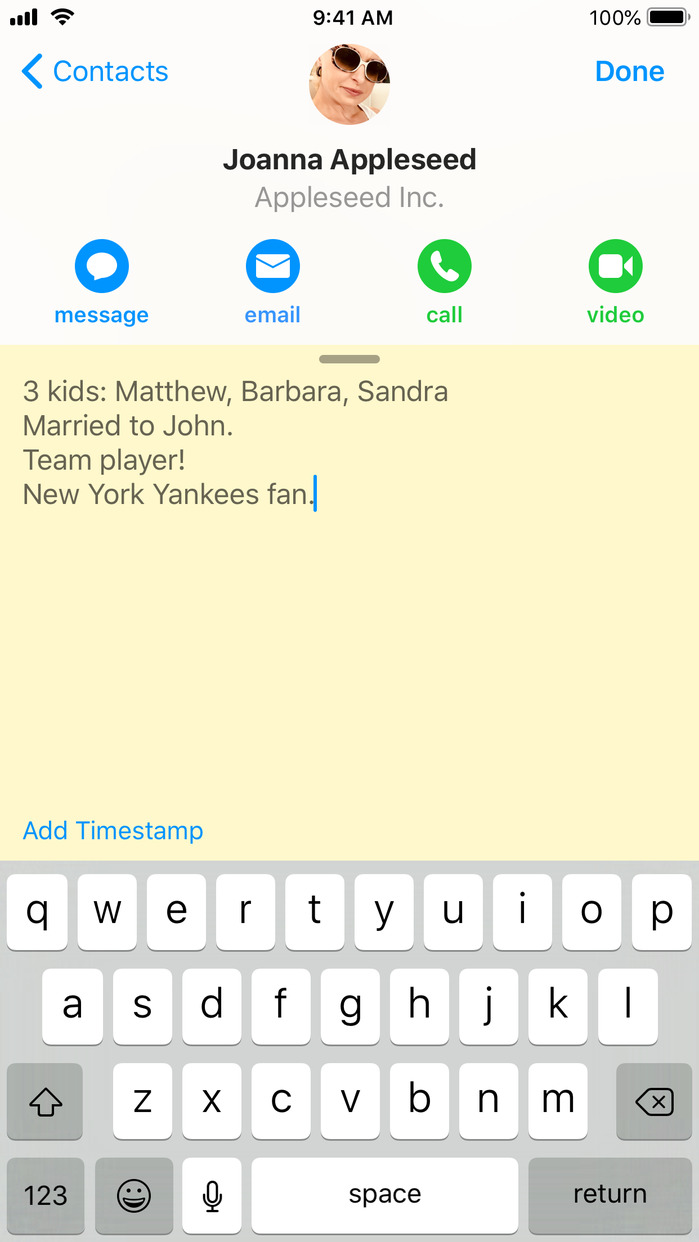The width and height of the screenshot is (699, 1242).
Task: Open Joanna's profile photo
Action: 349,84
